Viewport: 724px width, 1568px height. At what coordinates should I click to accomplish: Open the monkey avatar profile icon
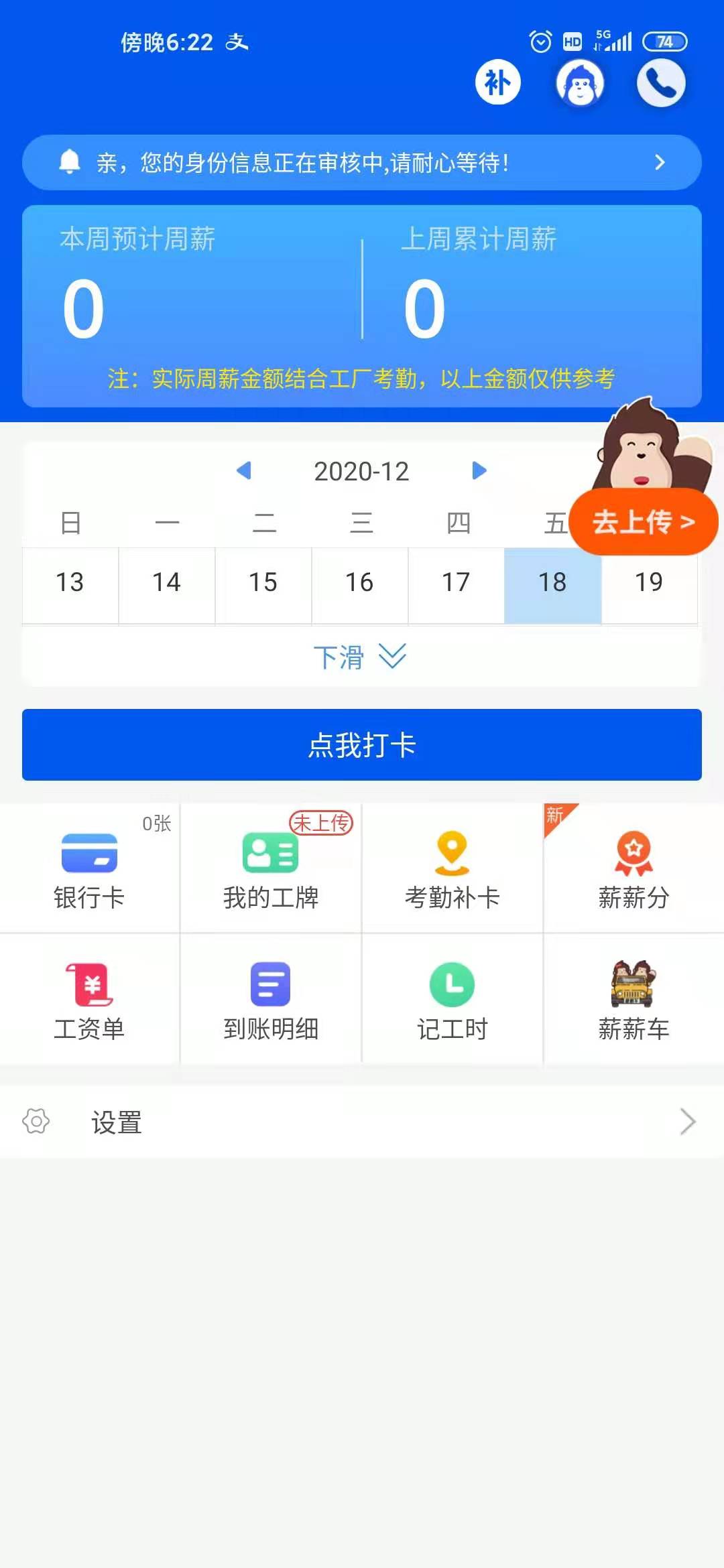[x=580, y=84]
